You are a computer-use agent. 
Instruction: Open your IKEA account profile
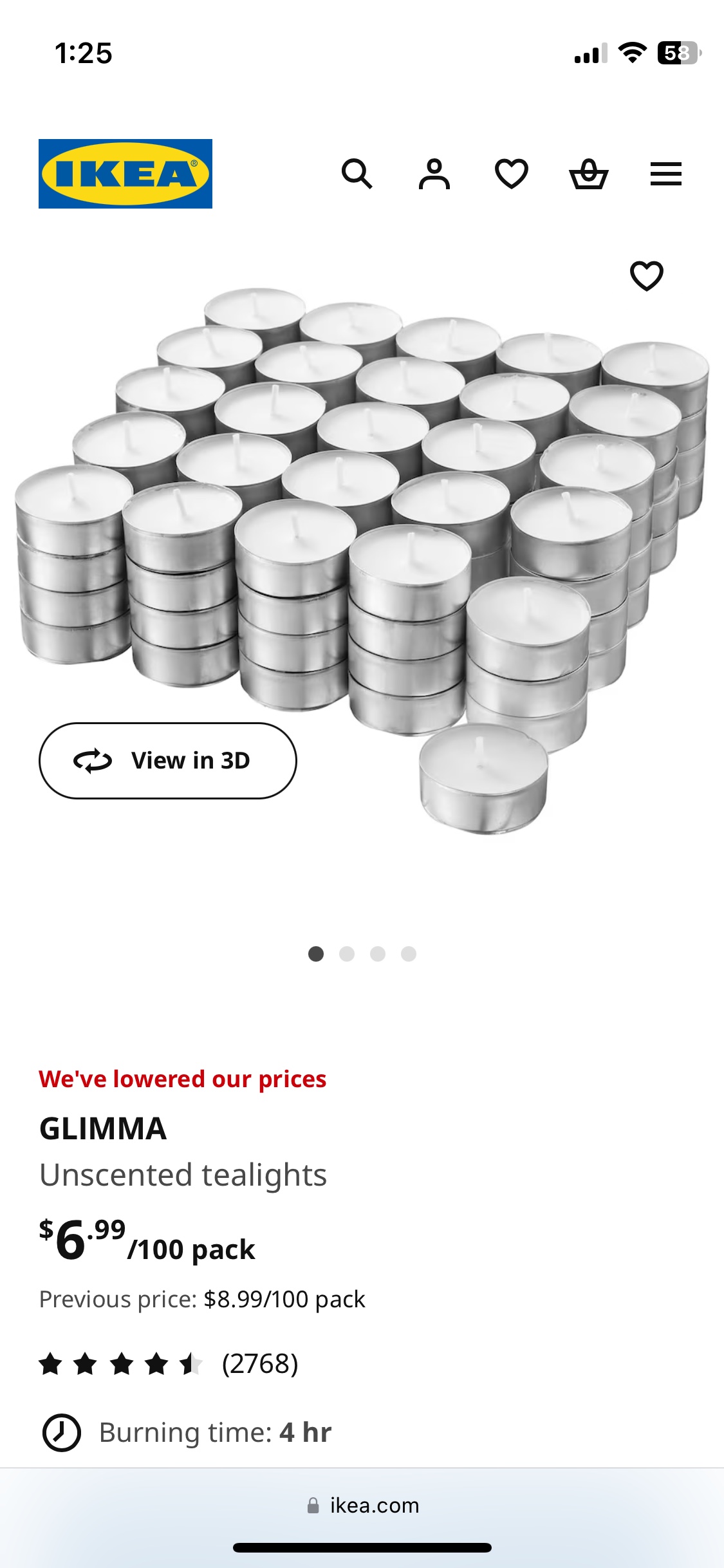[434, 173]
